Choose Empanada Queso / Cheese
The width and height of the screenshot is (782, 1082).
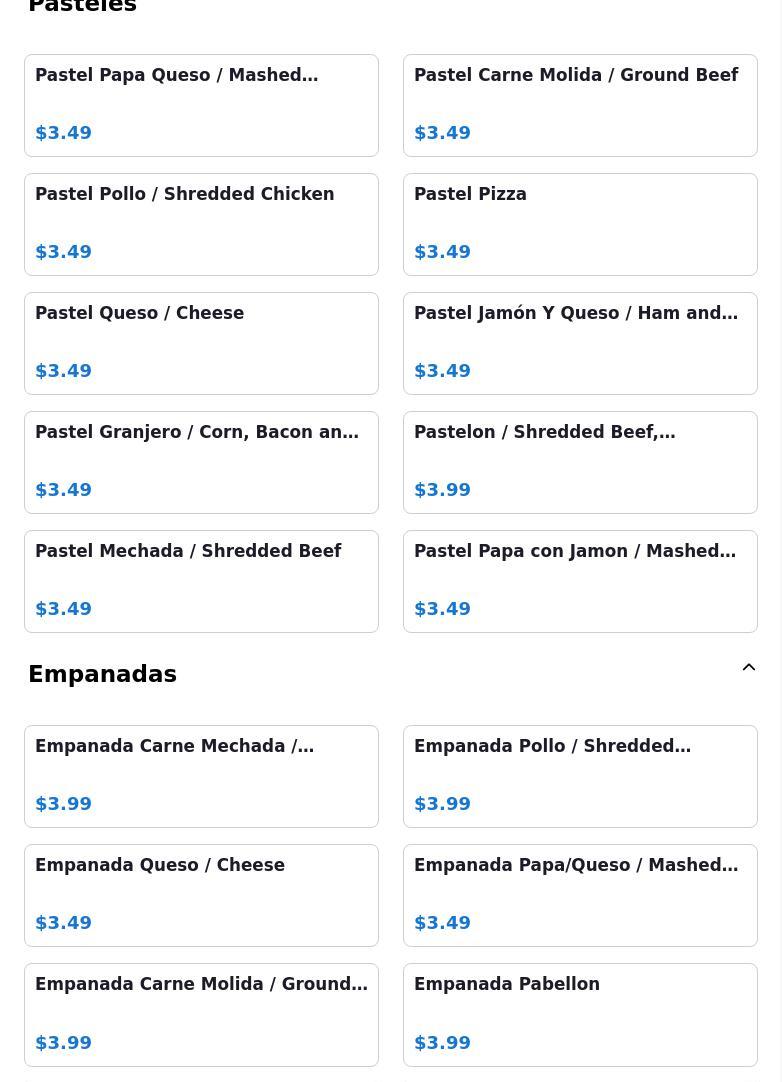(x=201, y=895)
